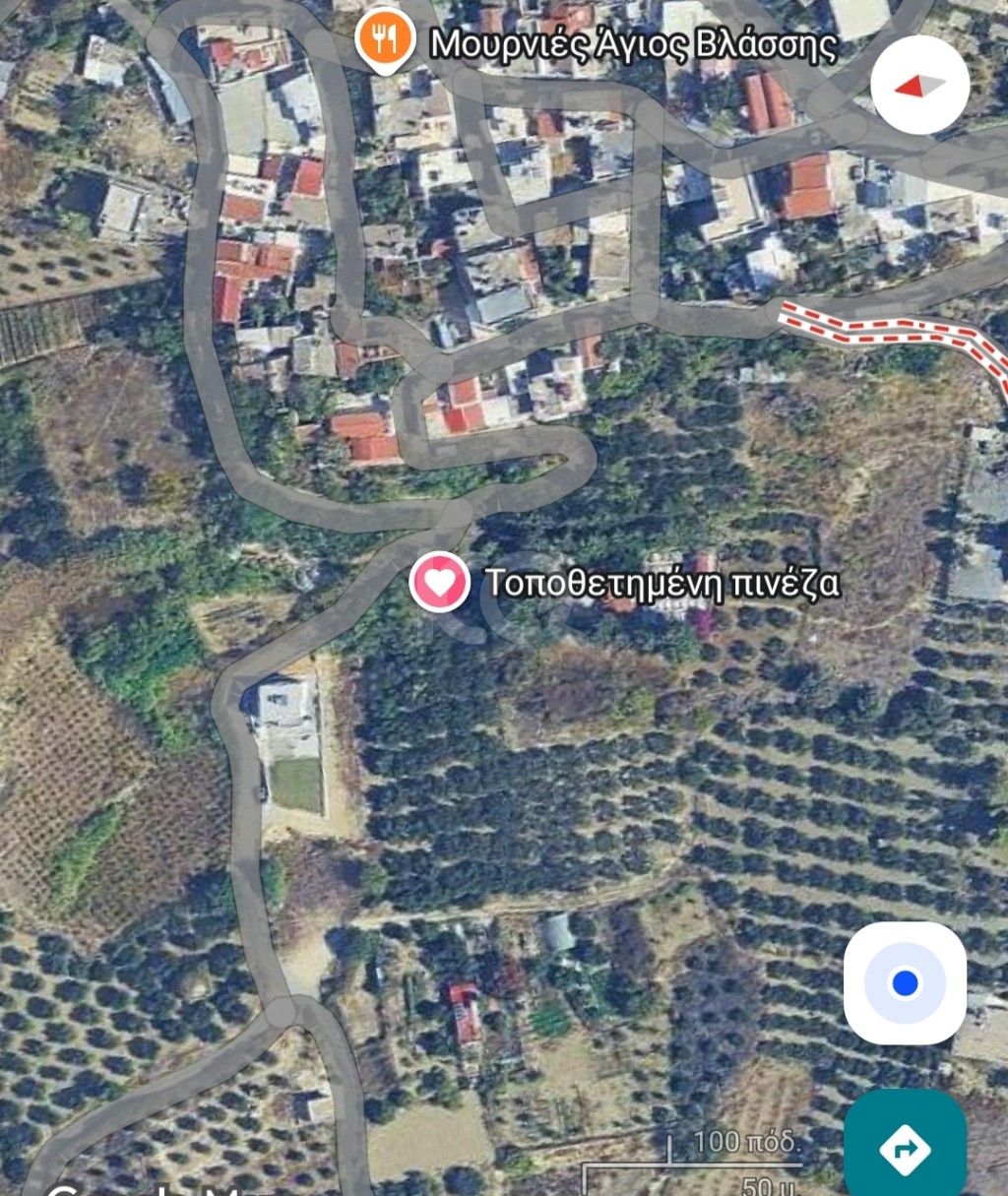Tap the restaurant marker's orange circle
The image size is (1008, 1196).
(x=386, y=37)
